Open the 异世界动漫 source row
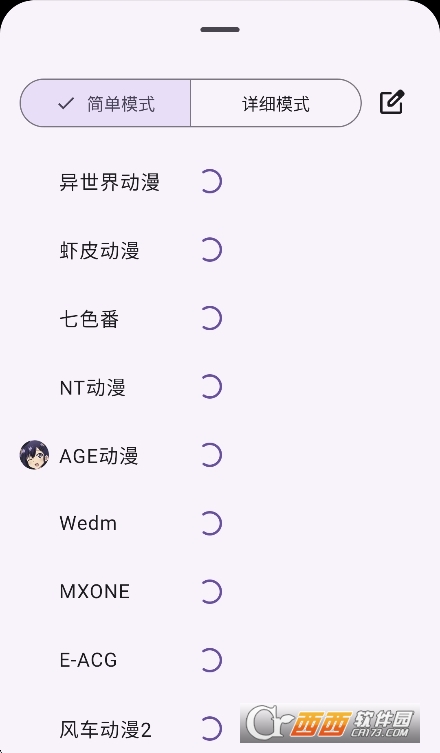440x753 pixels. pos(220,182)
